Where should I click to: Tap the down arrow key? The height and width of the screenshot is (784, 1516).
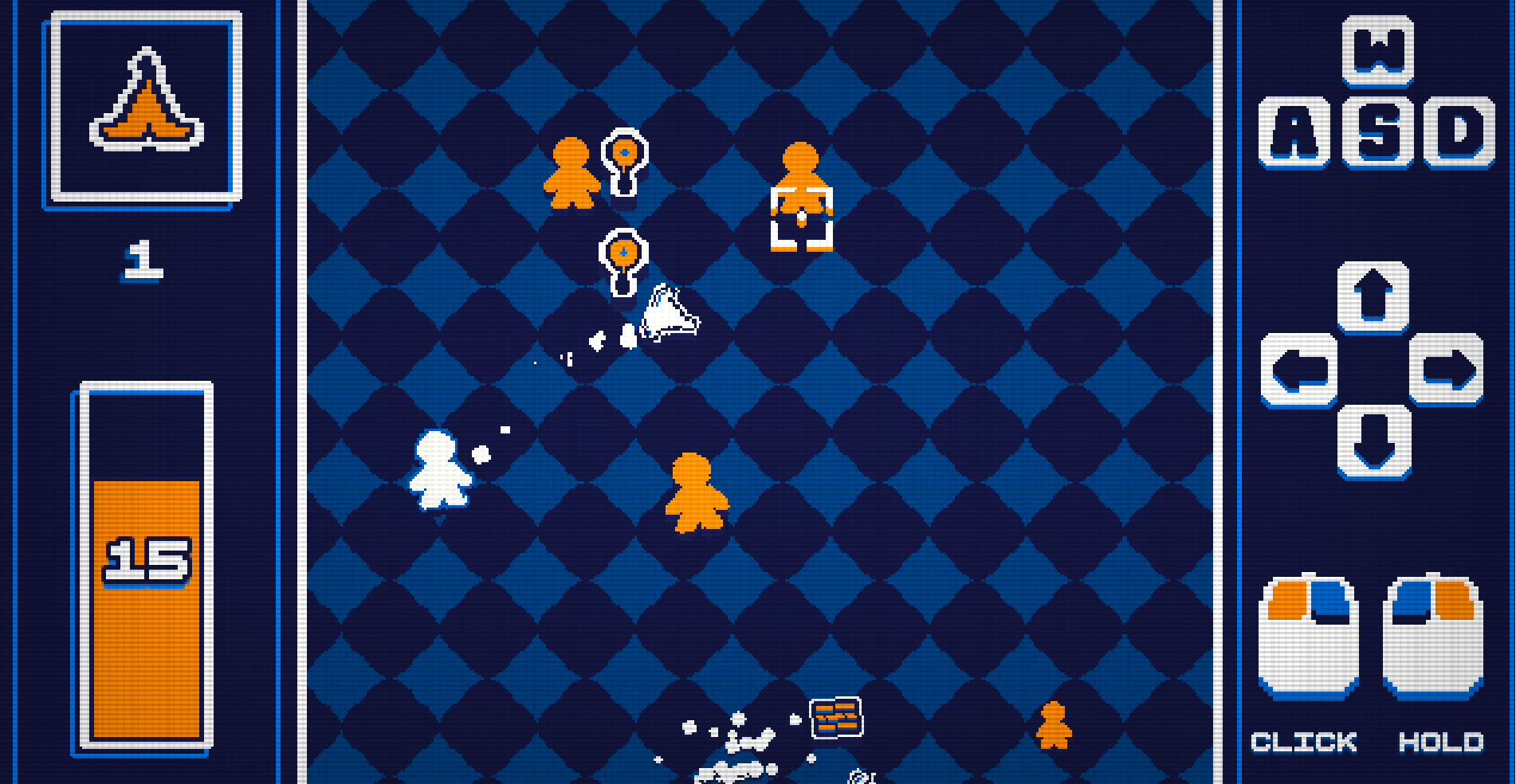[x=1374, y=441]
